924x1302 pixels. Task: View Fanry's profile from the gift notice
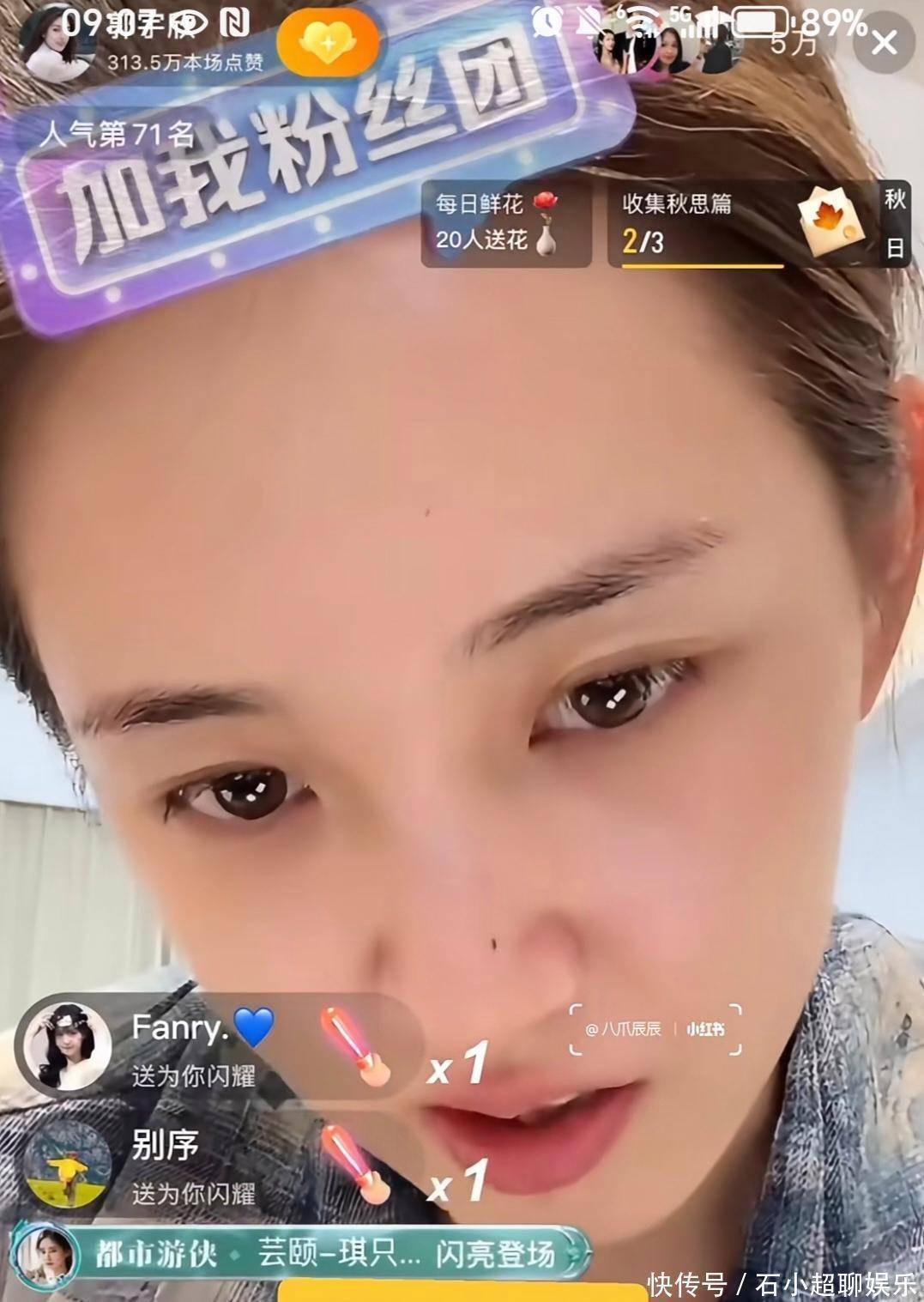(x=67, y=1045)
